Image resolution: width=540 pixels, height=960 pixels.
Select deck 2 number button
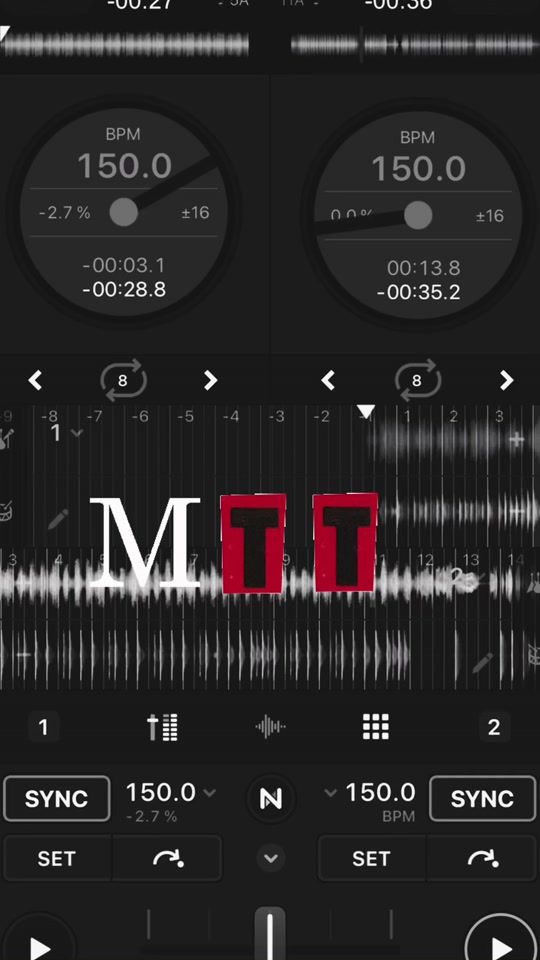coord(494,727)
